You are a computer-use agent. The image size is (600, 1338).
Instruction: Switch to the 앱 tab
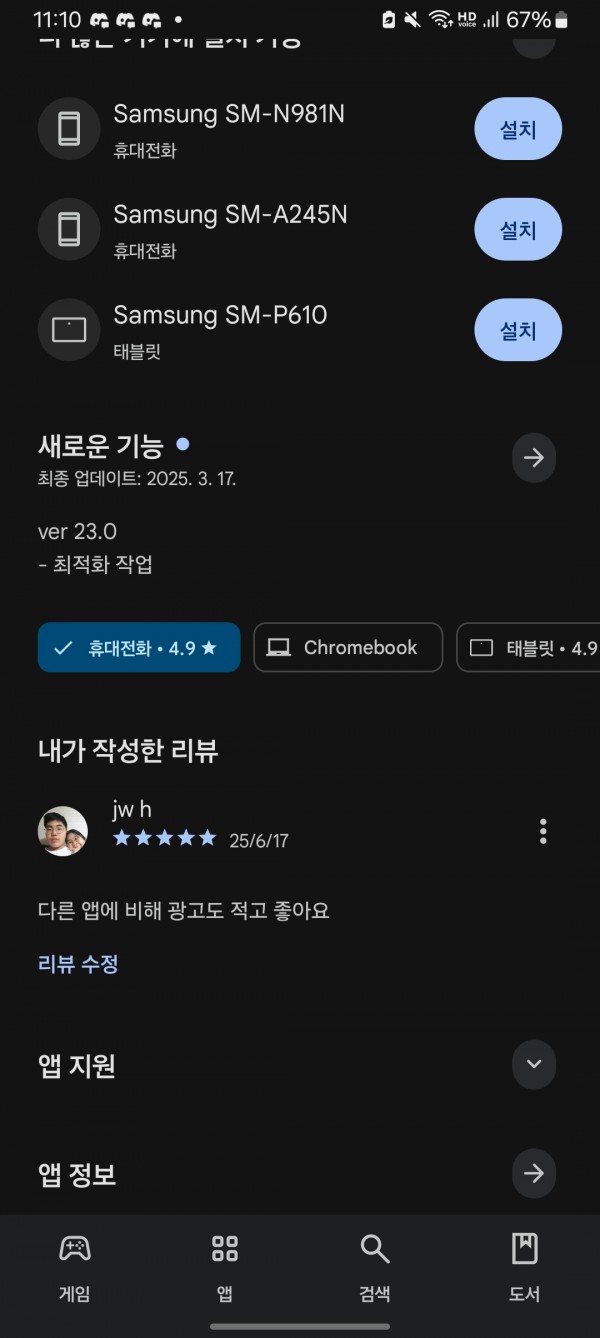click(x=225, y=1267)
